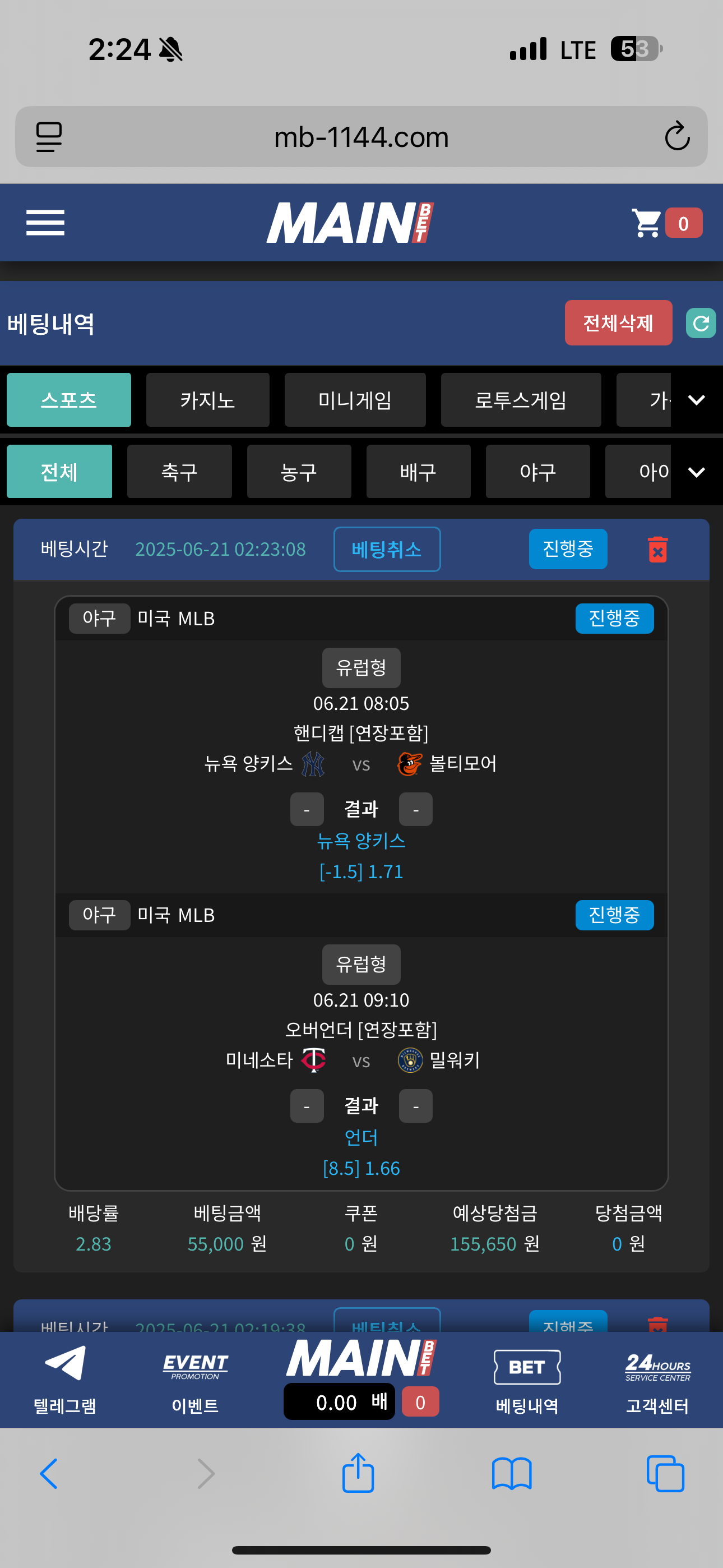Open the 이벤트 promotion page

(x=194, y=1378)
